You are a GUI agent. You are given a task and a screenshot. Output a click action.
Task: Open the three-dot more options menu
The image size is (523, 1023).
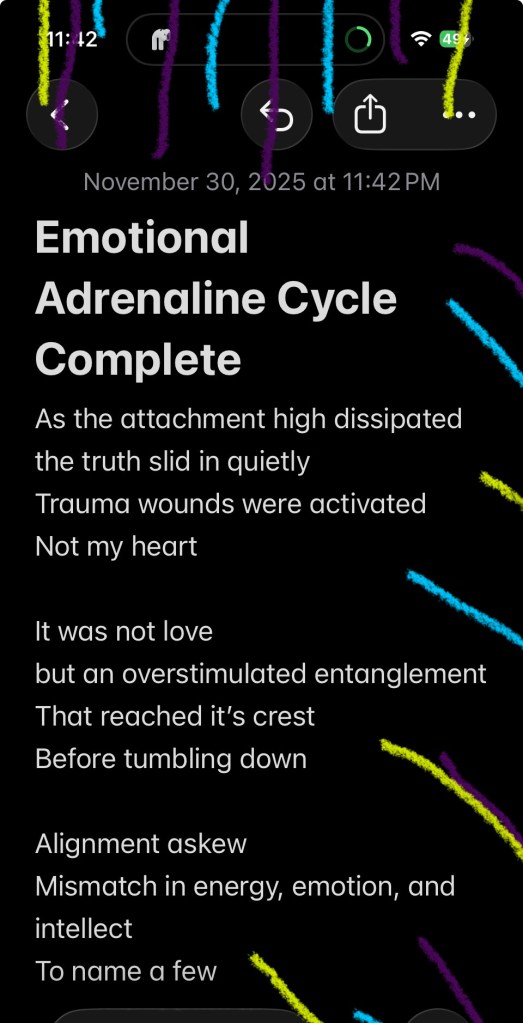(x=459, y=115)
